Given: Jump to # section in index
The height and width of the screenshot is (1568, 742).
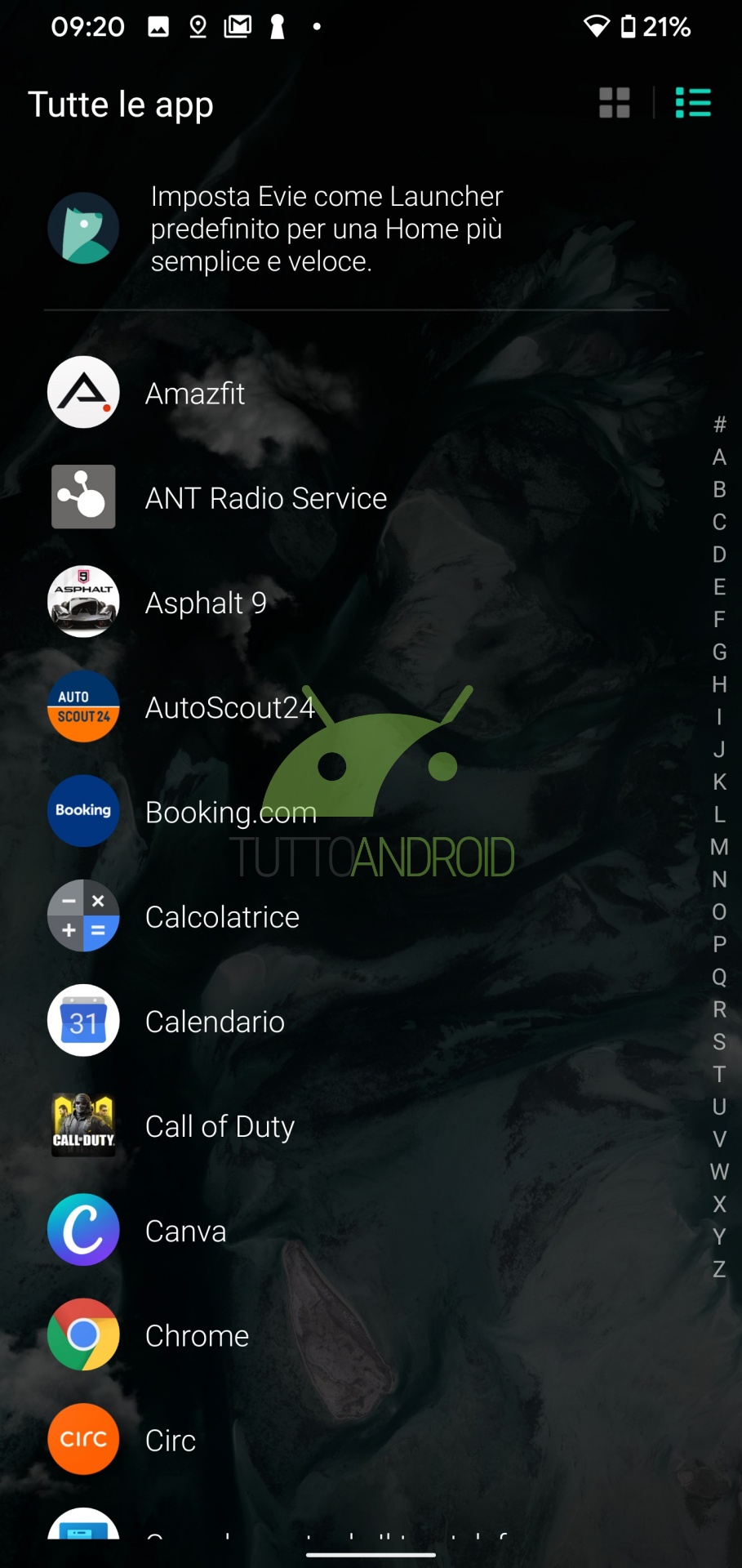Looking at the screenshot, I should (x=719, y=424).
